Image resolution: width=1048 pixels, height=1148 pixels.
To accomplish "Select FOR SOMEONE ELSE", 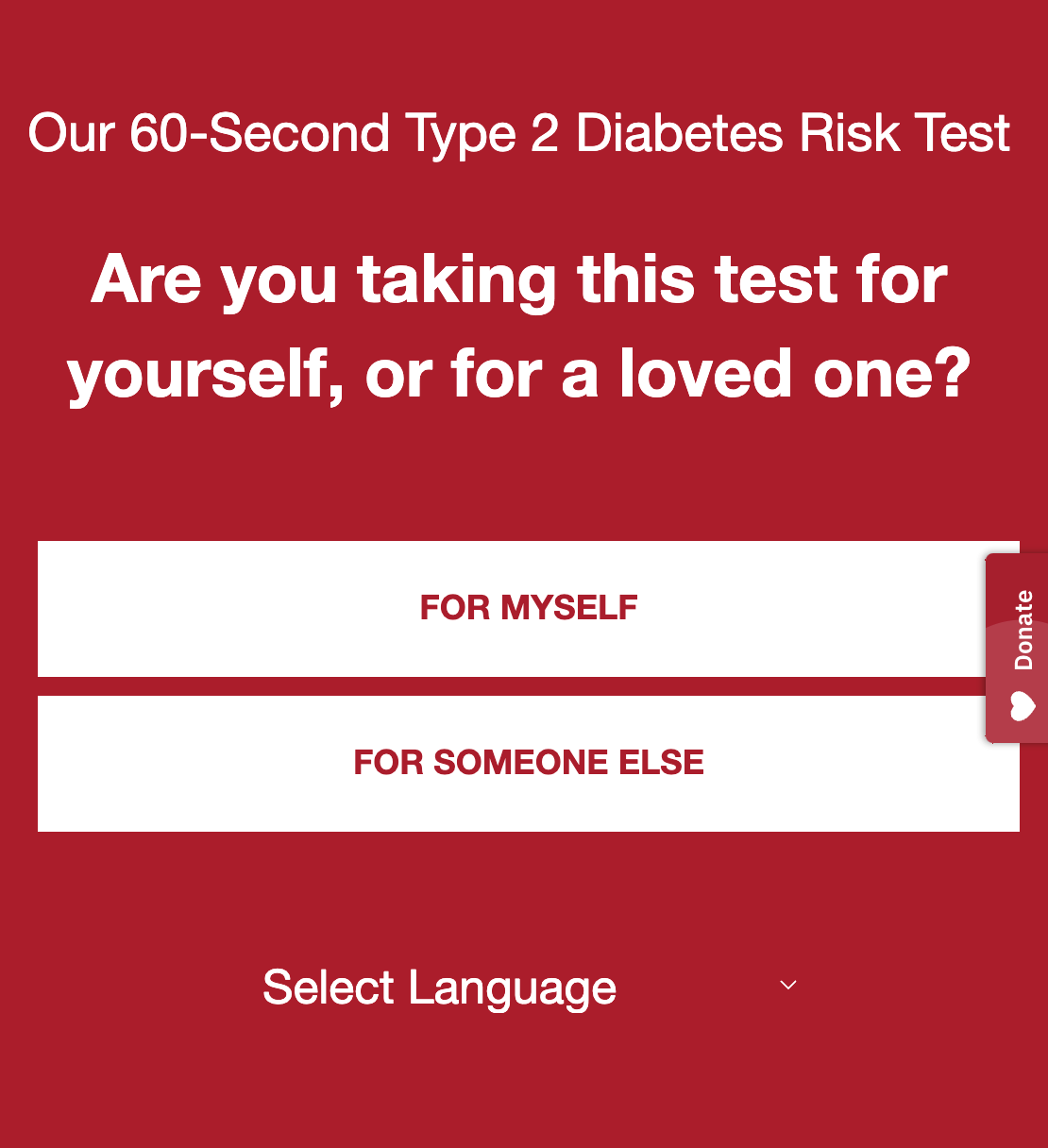I will (x=528, y=764).
